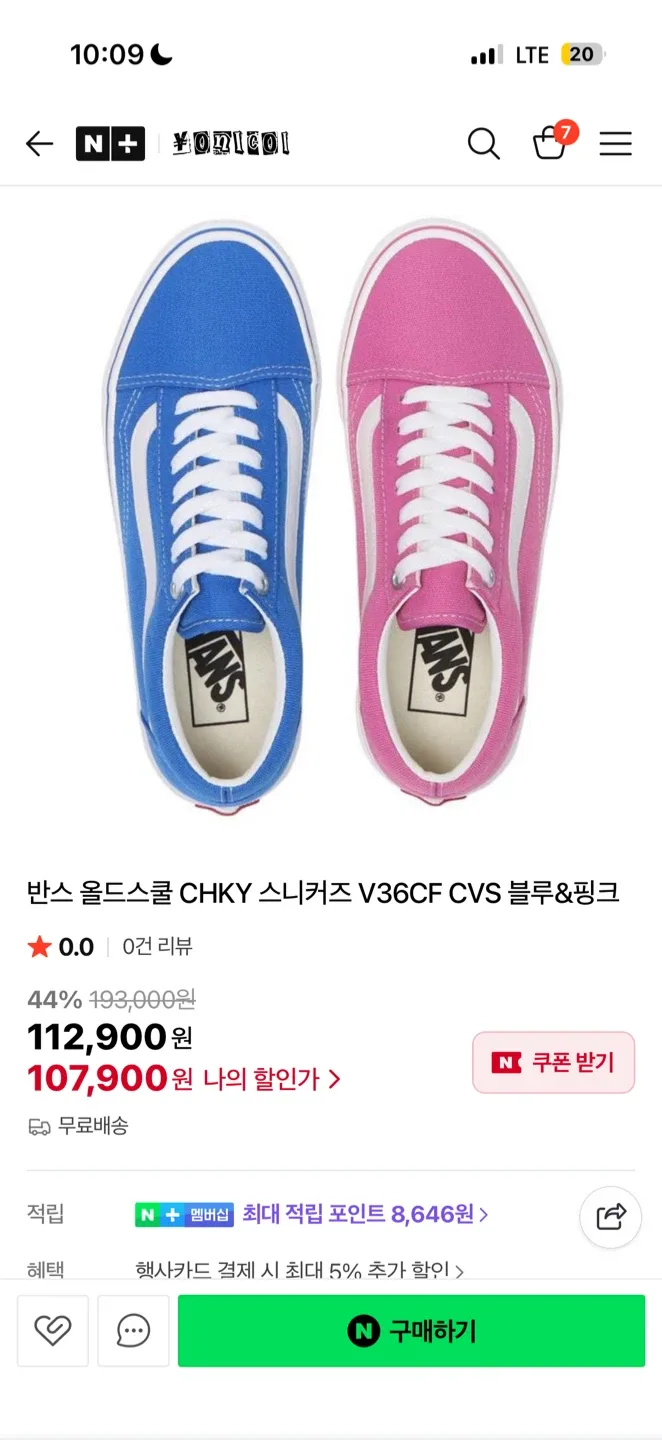Open 행사카드 결제 추가 할인 benefit
662x1440 pixels.
(x=299, y=1270)
